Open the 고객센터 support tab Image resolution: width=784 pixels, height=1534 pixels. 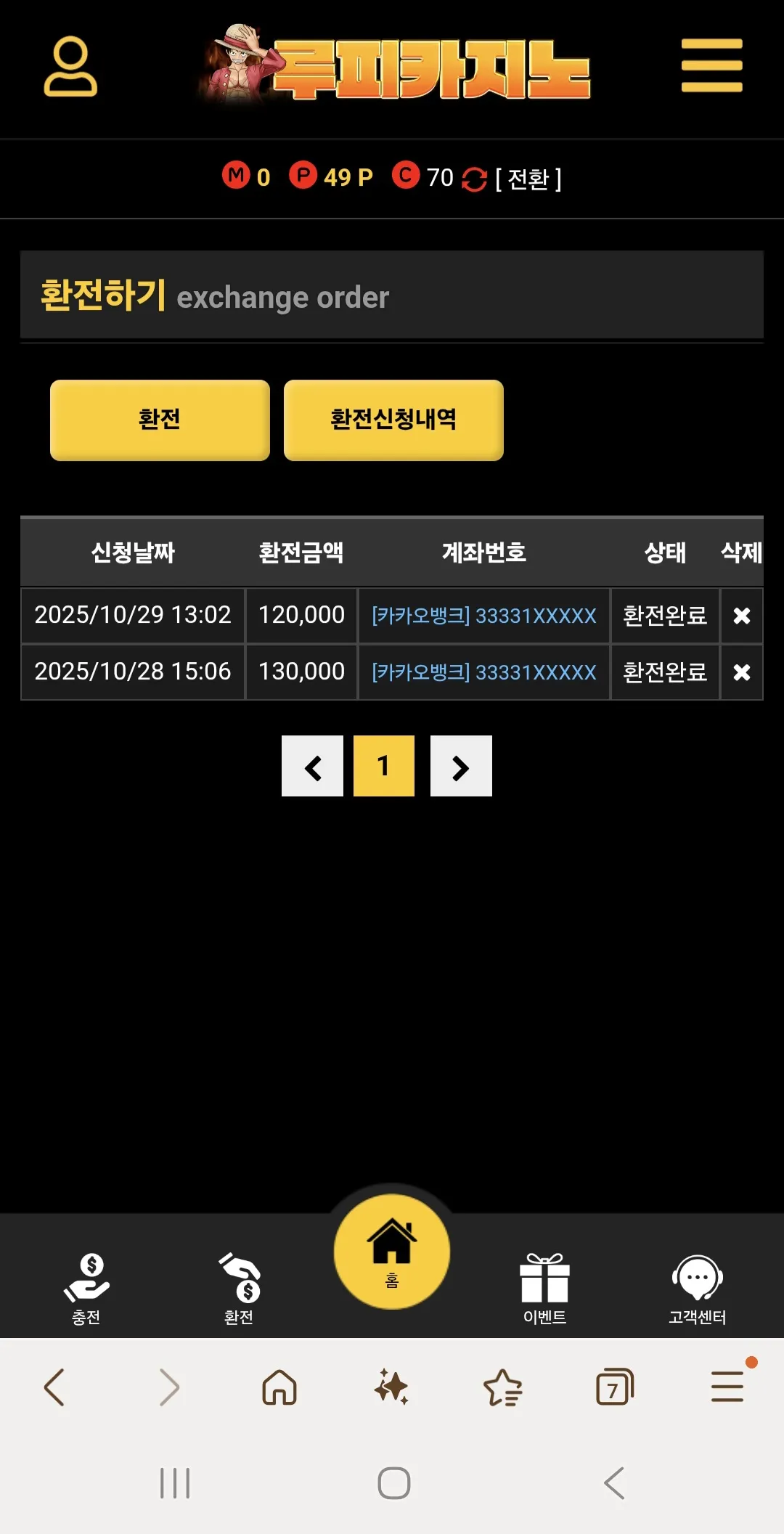click(697, 1289)
